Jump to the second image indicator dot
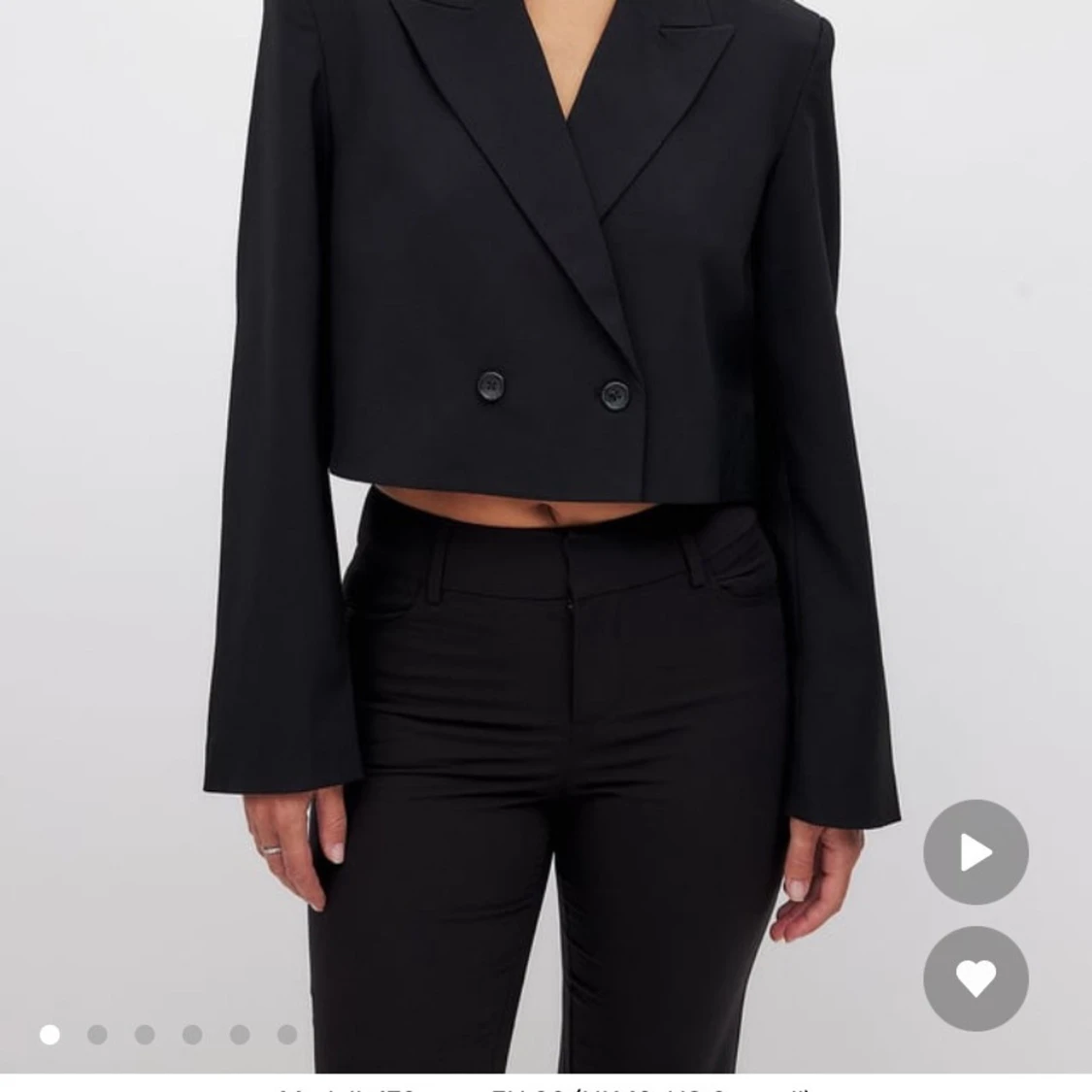Screen dimensions: 1092x1092 point(97,1035)
